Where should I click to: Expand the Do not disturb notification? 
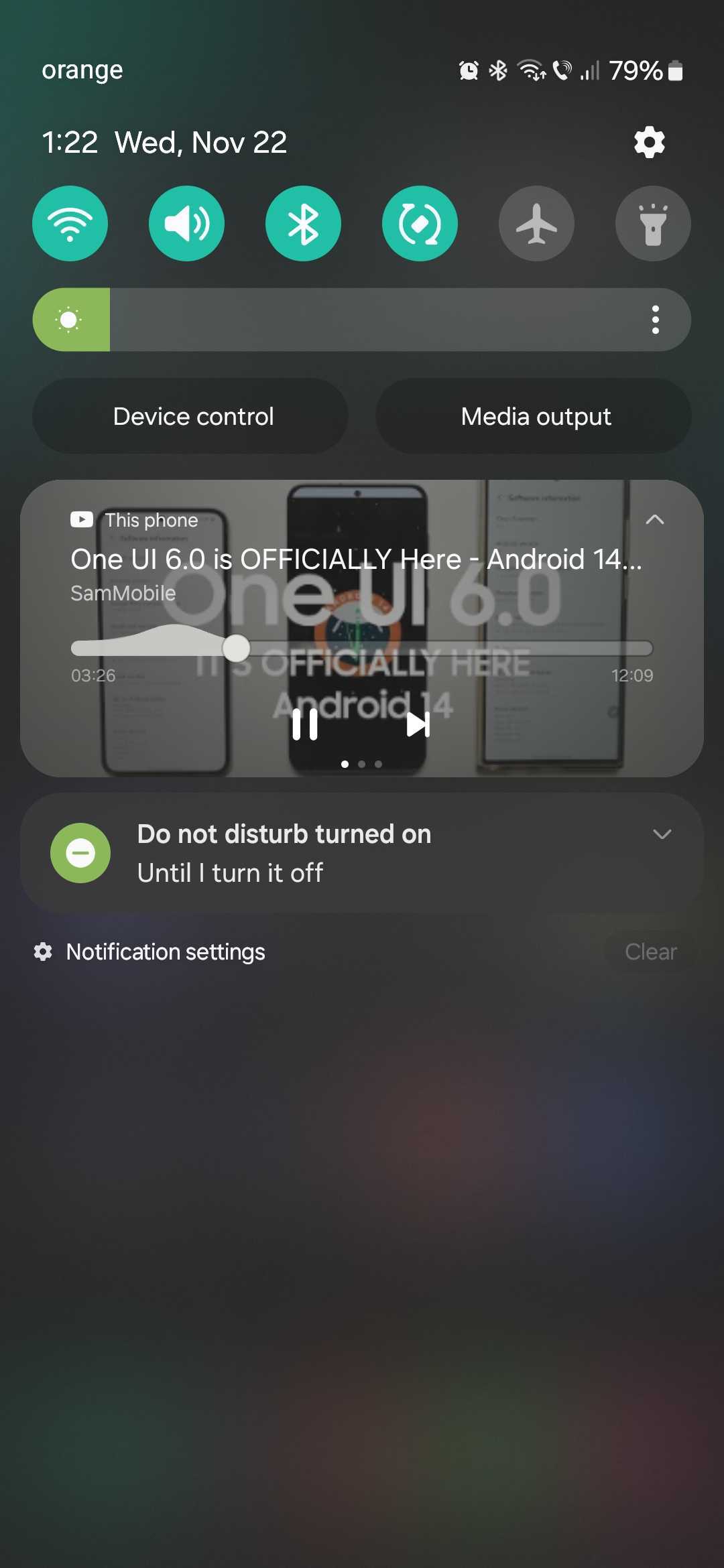[662, 834]
